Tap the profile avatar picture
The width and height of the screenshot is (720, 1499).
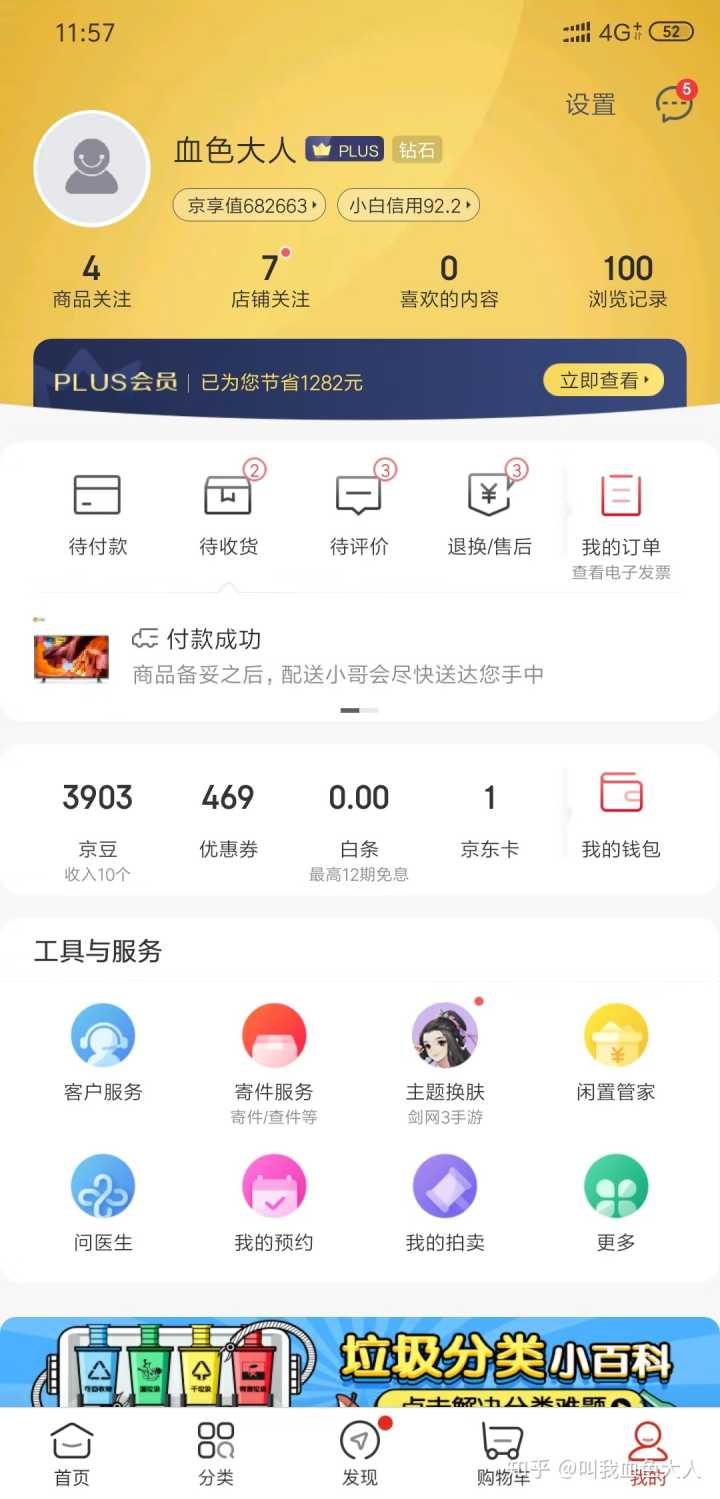click(92, 168)
